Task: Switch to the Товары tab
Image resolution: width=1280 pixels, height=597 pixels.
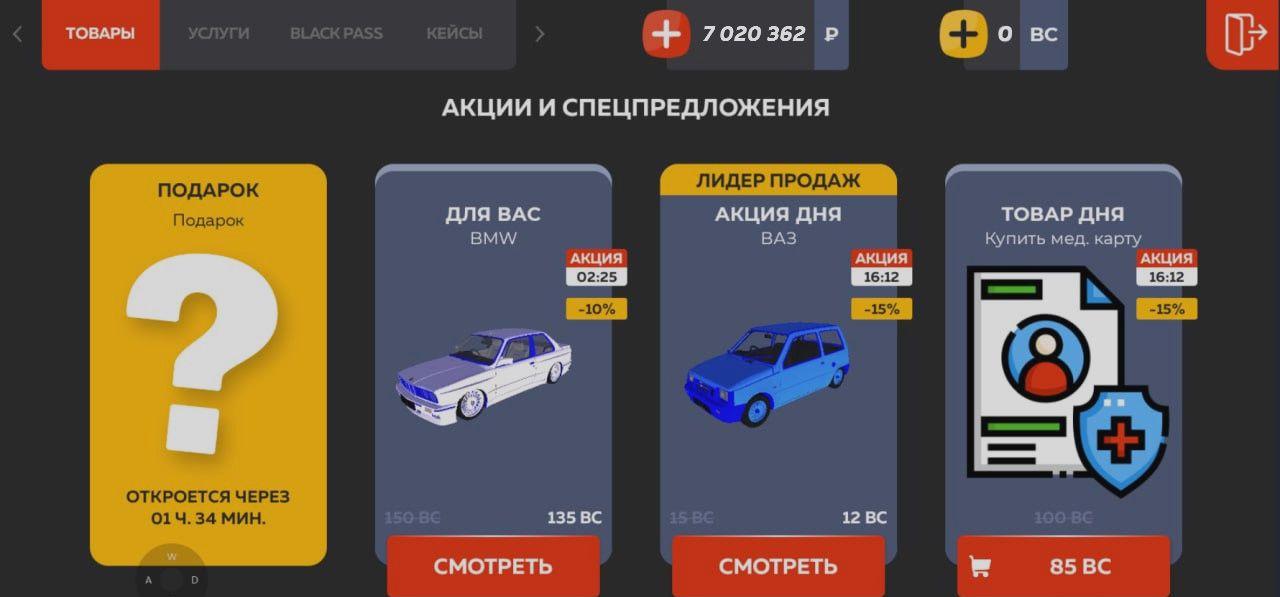Action: click(100, 33)
